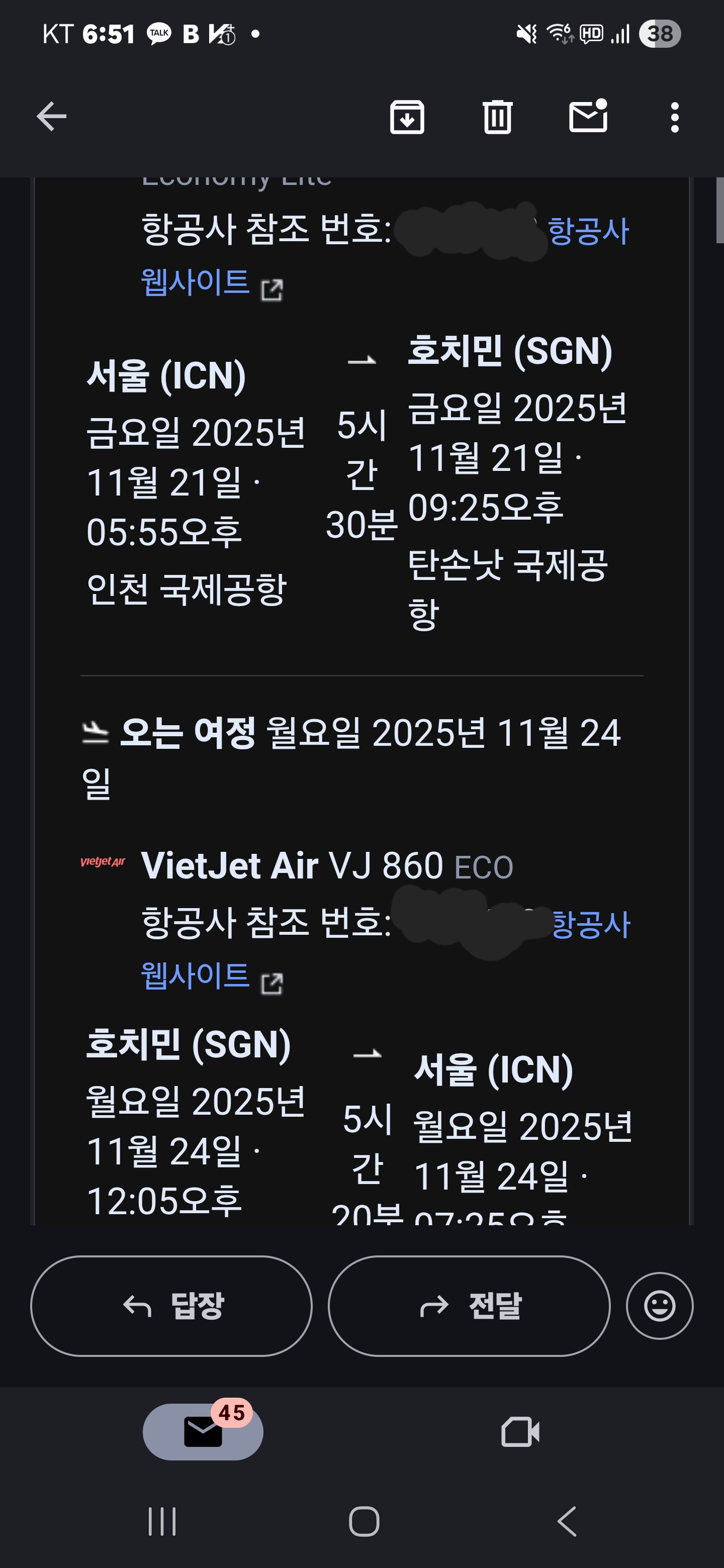Viewport: 724px width, 1568px height.
Task: Open the recent apps view
Action: [162, 1521]
